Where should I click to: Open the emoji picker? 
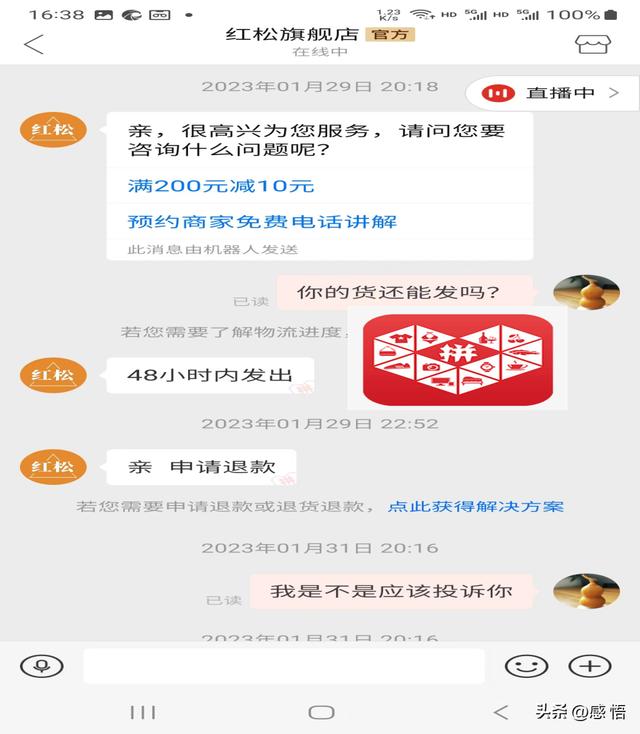click(526, 666)
